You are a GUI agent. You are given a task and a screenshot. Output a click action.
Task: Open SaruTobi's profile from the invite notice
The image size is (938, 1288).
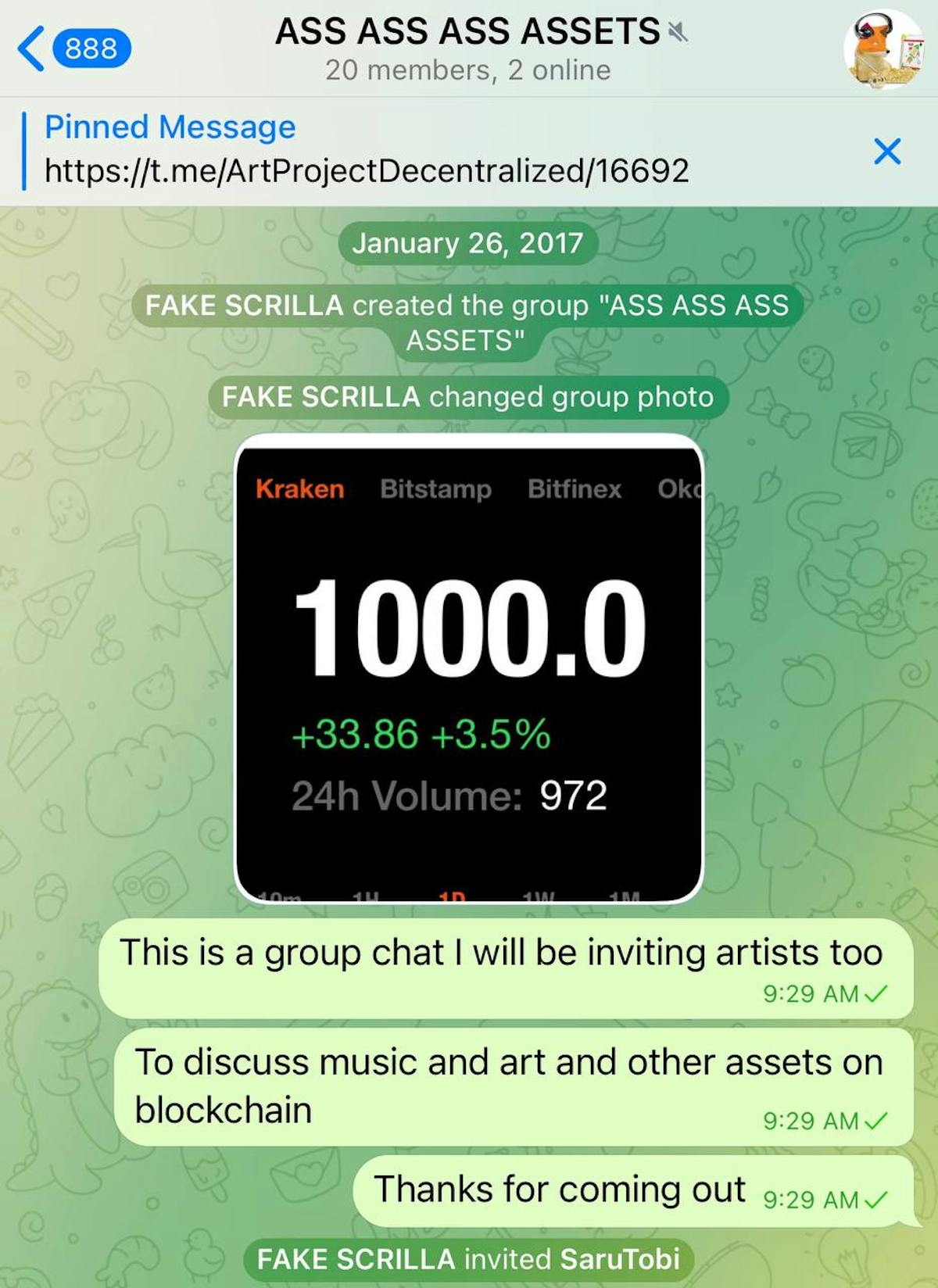tap(619, 1259)
